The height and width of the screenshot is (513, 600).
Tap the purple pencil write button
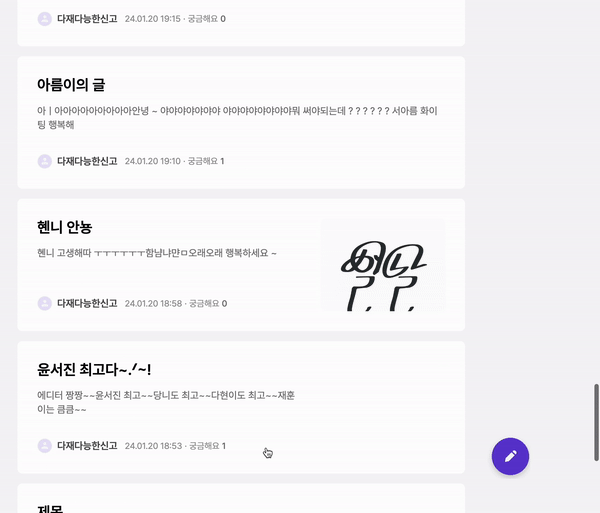click(510, 456)
